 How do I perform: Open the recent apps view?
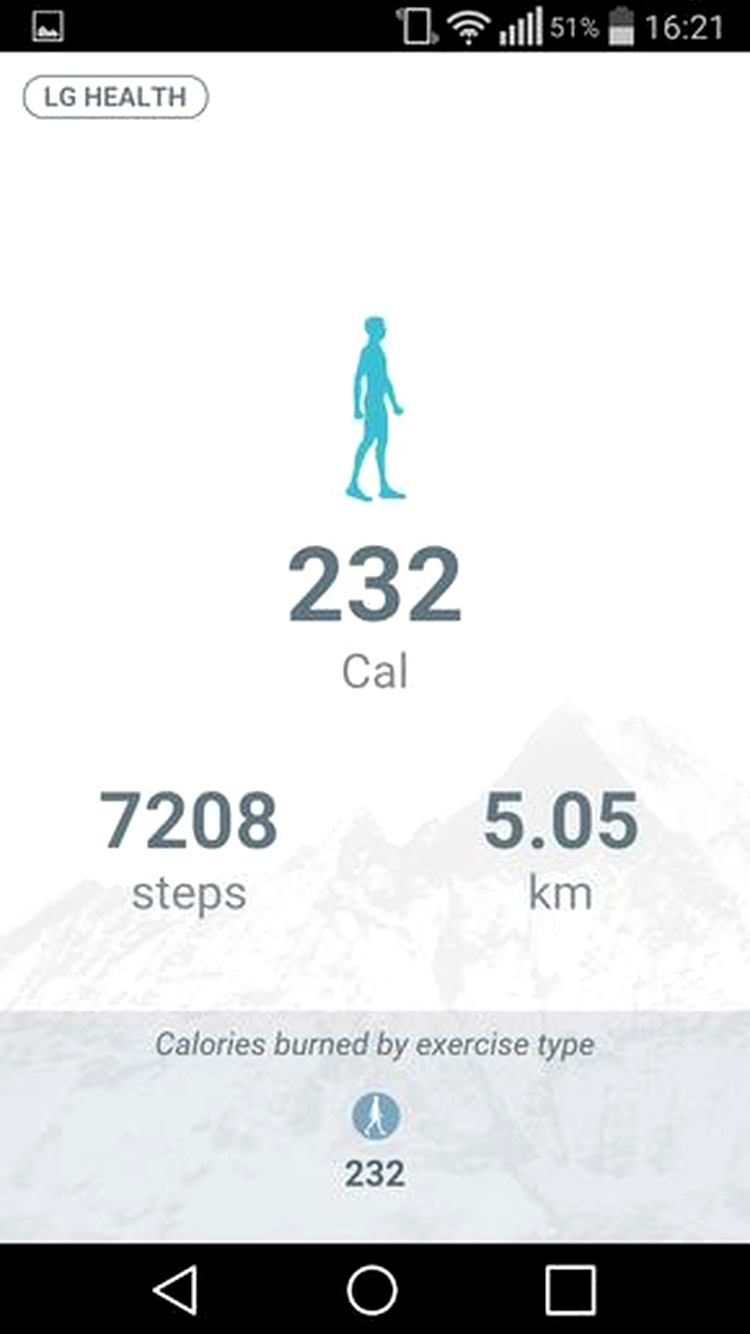click(570, 1289)
